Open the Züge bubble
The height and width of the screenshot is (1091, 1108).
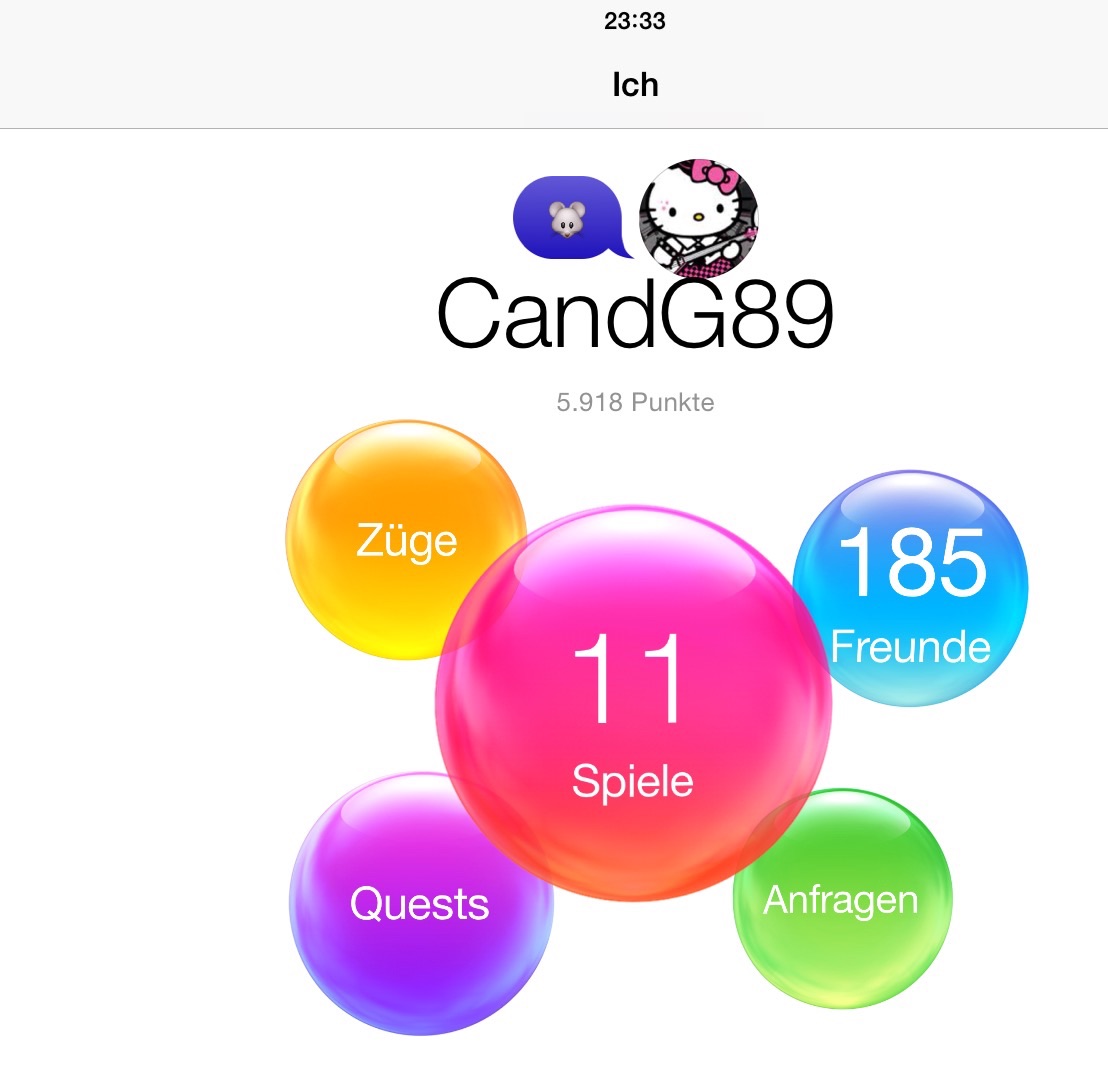[x=406, y=541]
